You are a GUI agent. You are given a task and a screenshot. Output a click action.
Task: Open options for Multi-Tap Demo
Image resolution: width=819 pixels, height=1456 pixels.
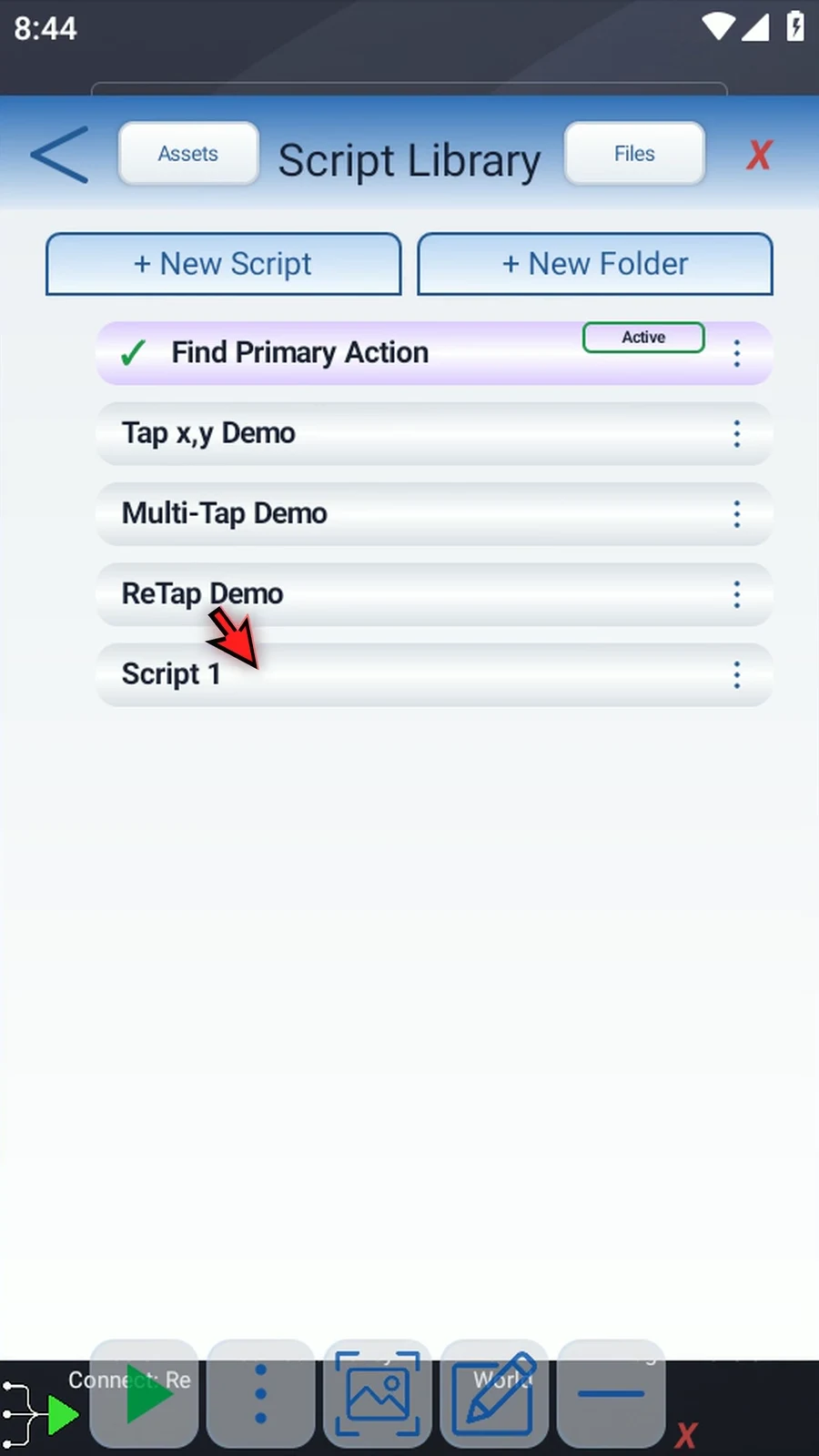pyautogui.click(x=737, y=514)
